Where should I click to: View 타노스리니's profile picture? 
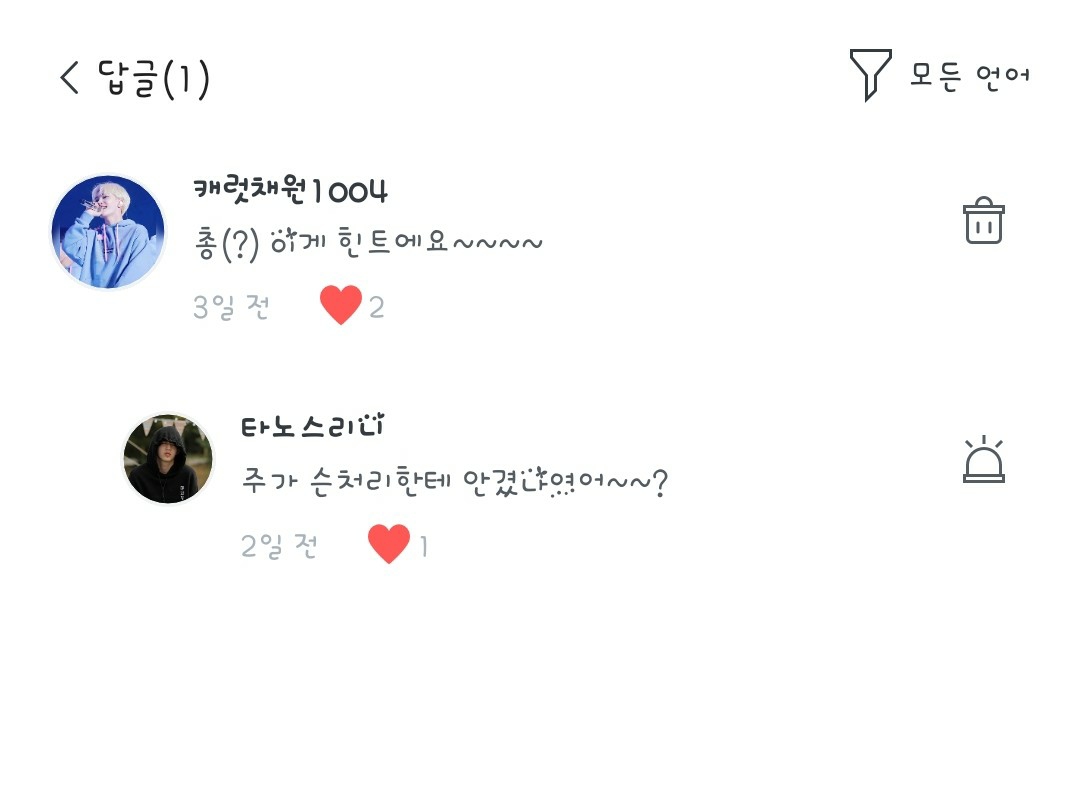[x=168, y=460]
